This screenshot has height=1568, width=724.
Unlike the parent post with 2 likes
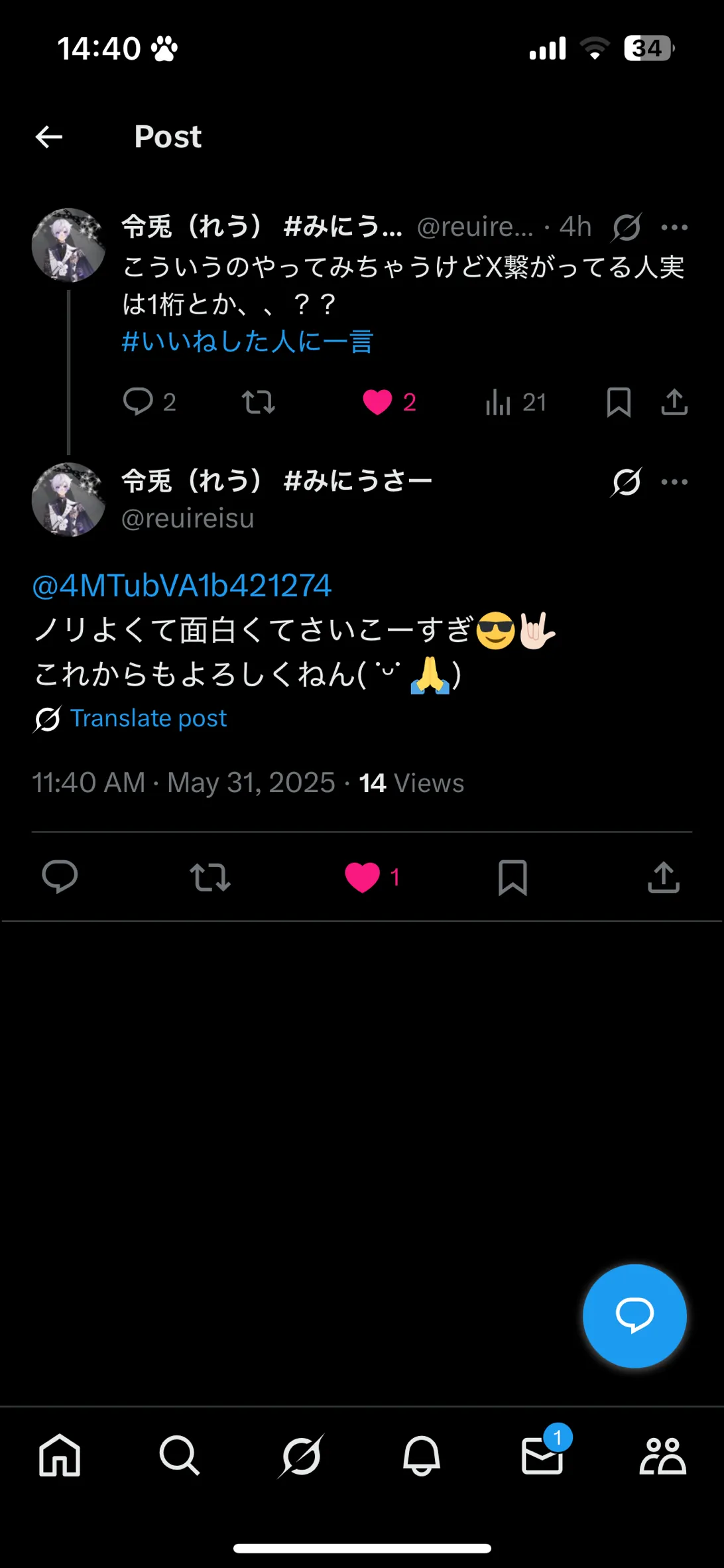click(x=377, y=402)
